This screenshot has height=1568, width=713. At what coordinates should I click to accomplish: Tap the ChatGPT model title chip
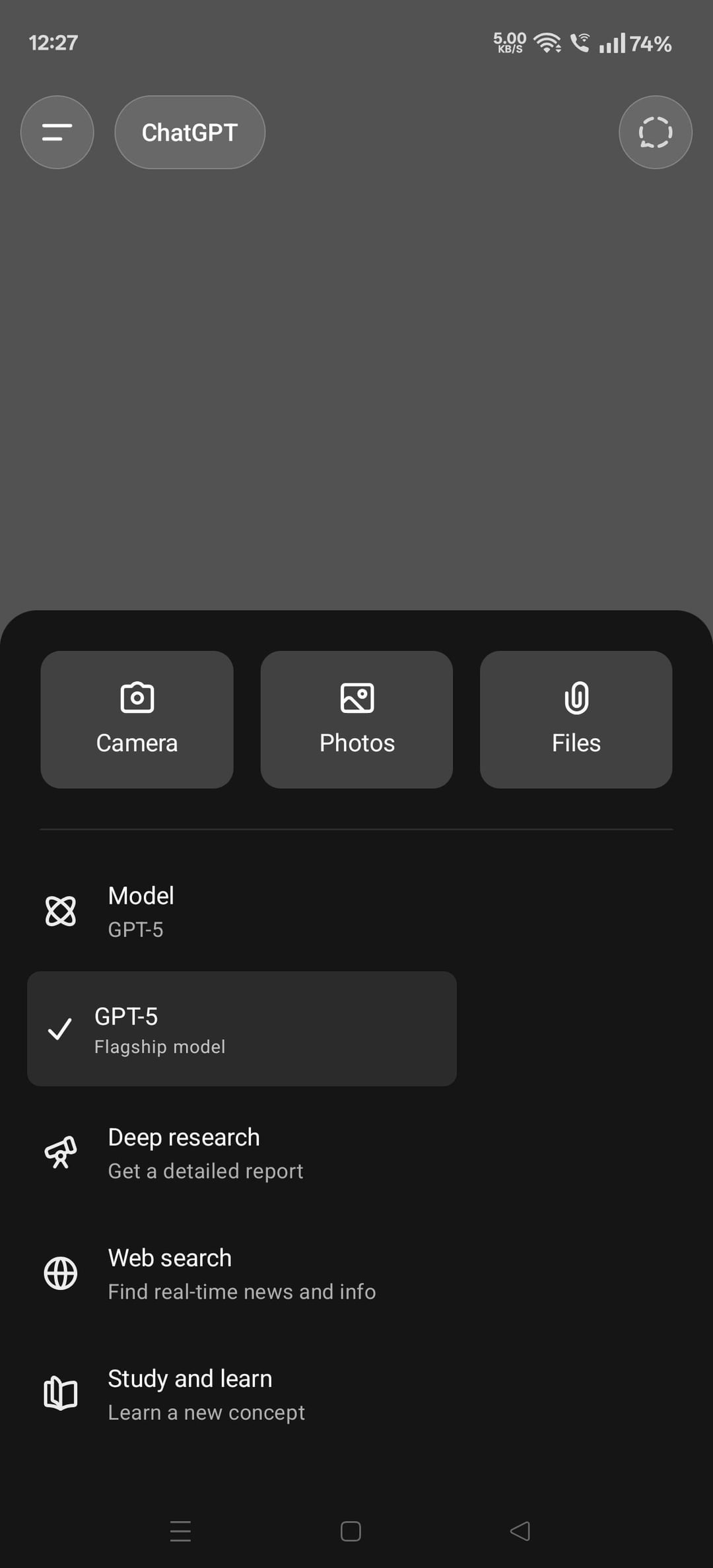point(189,132)
